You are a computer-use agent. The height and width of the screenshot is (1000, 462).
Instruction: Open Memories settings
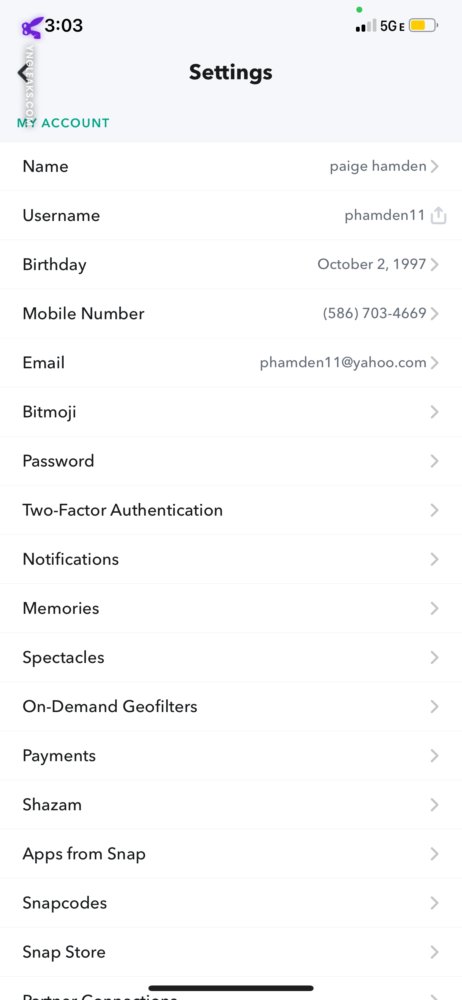pos(231,608)
